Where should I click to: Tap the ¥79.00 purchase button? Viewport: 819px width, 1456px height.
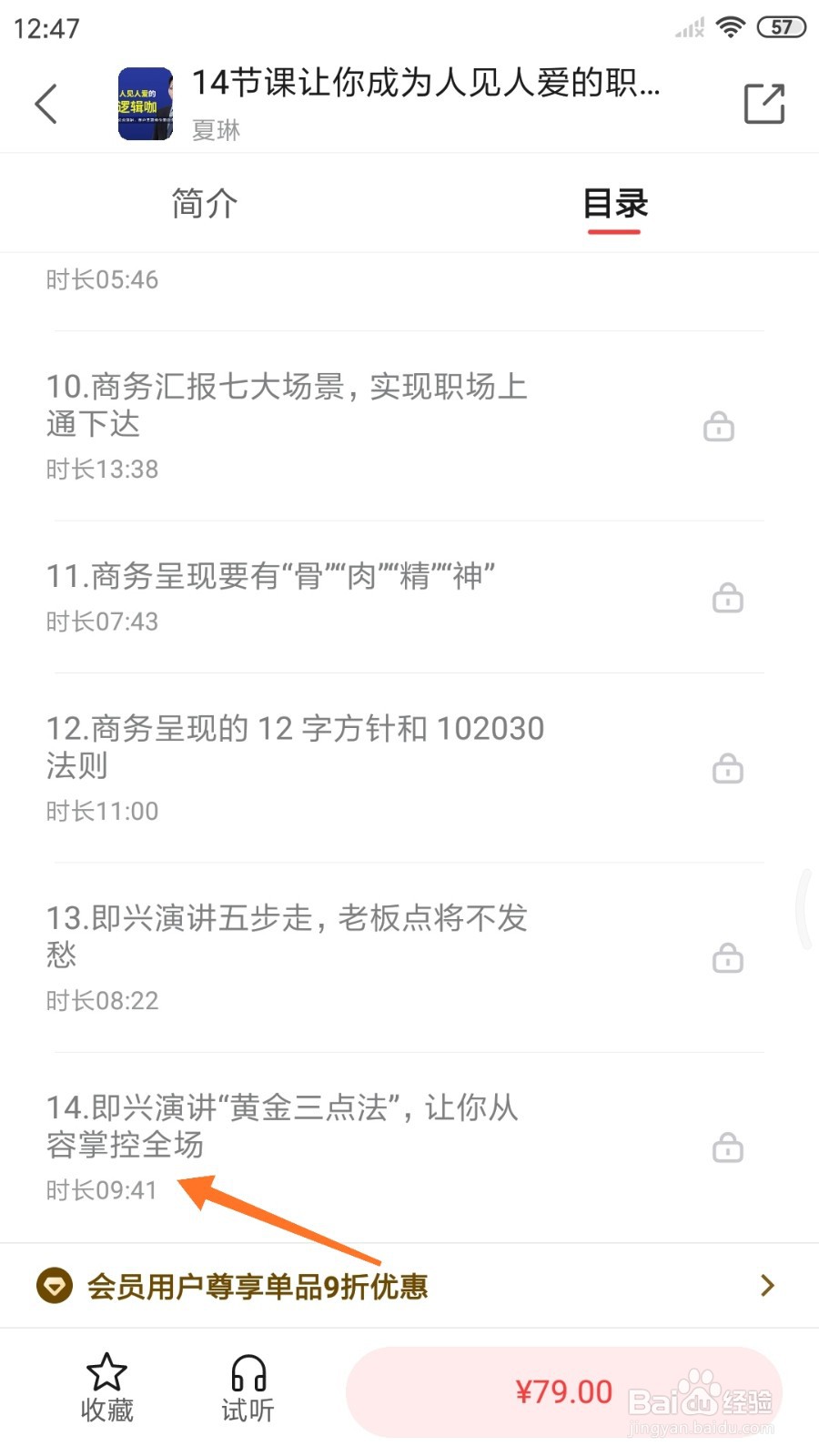point(563,1390)
